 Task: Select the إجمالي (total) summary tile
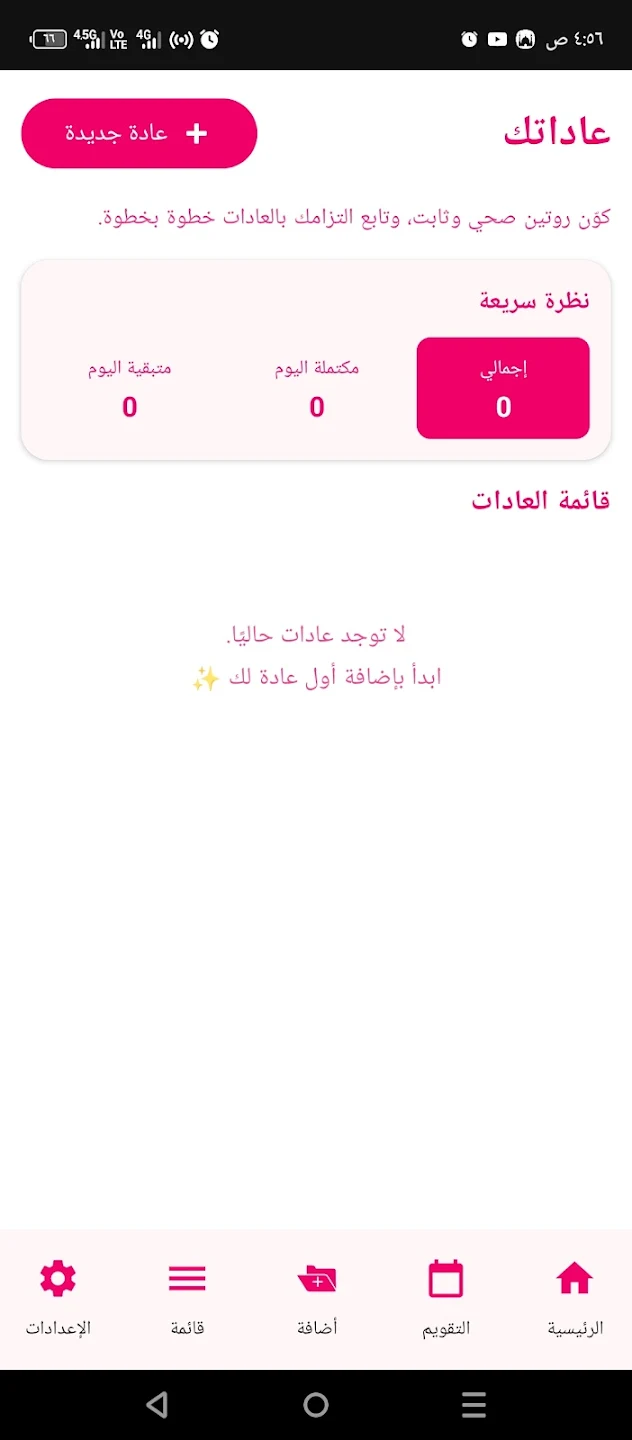503,388
